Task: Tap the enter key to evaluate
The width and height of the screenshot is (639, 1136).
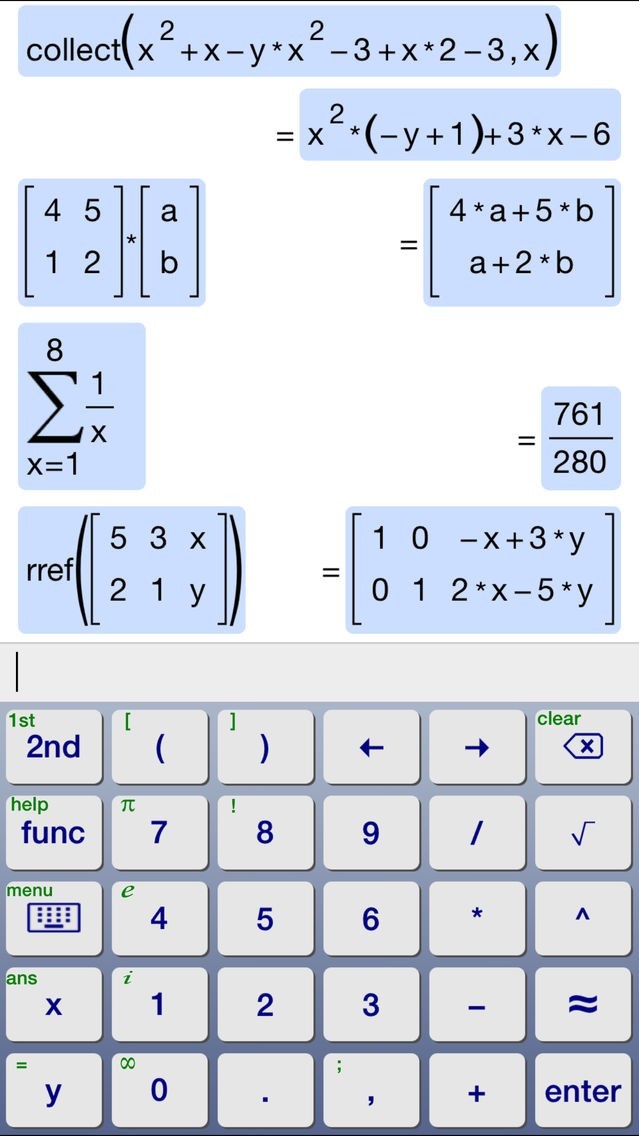Action: click(x=583, y=1091)
